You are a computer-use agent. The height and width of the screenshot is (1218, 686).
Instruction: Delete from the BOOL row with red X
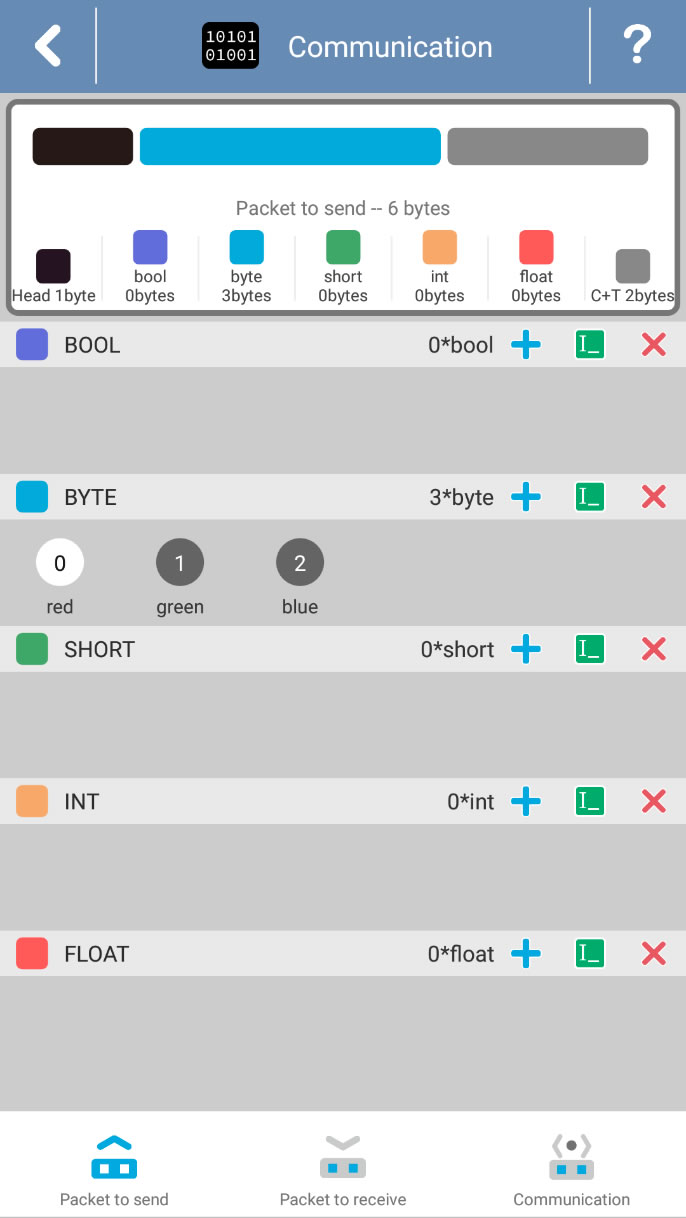point(654,345)
